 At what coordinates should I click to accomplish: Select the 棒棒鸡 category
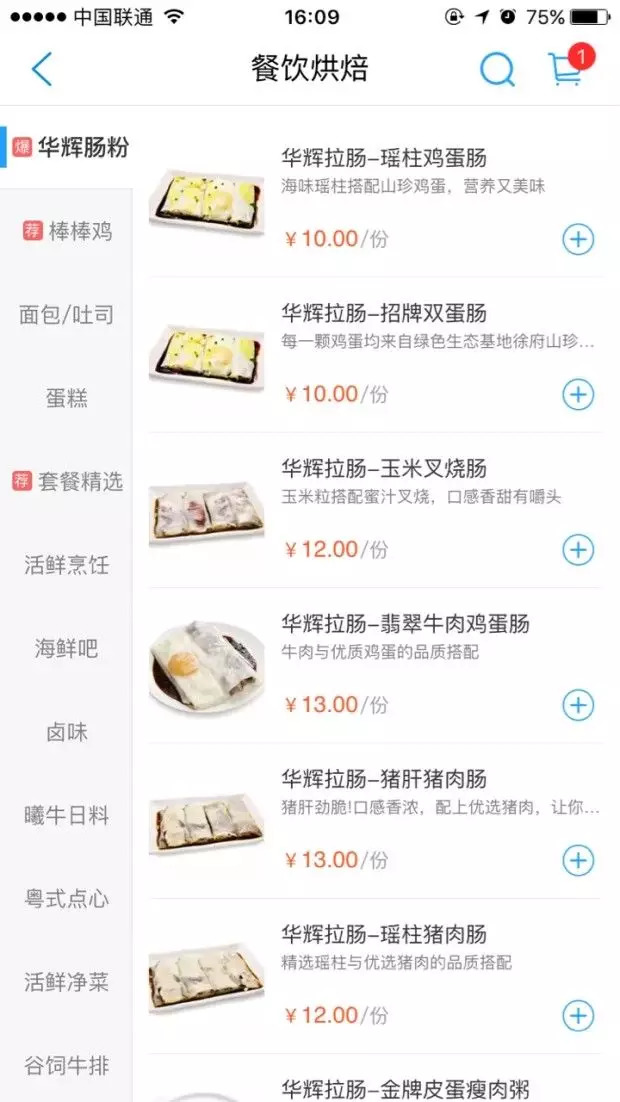pos(67,231)
